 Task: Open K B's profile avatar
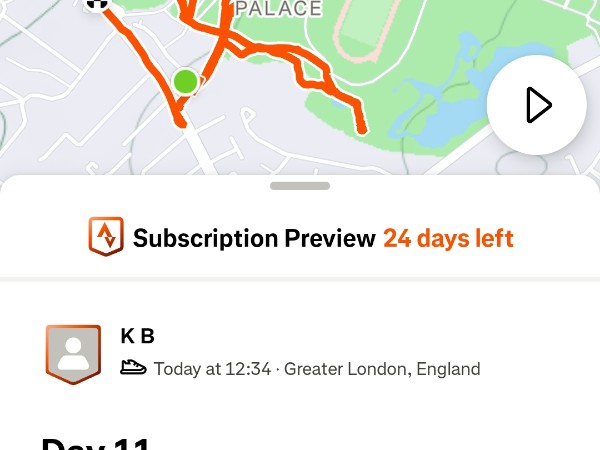[x=73, y=353]
